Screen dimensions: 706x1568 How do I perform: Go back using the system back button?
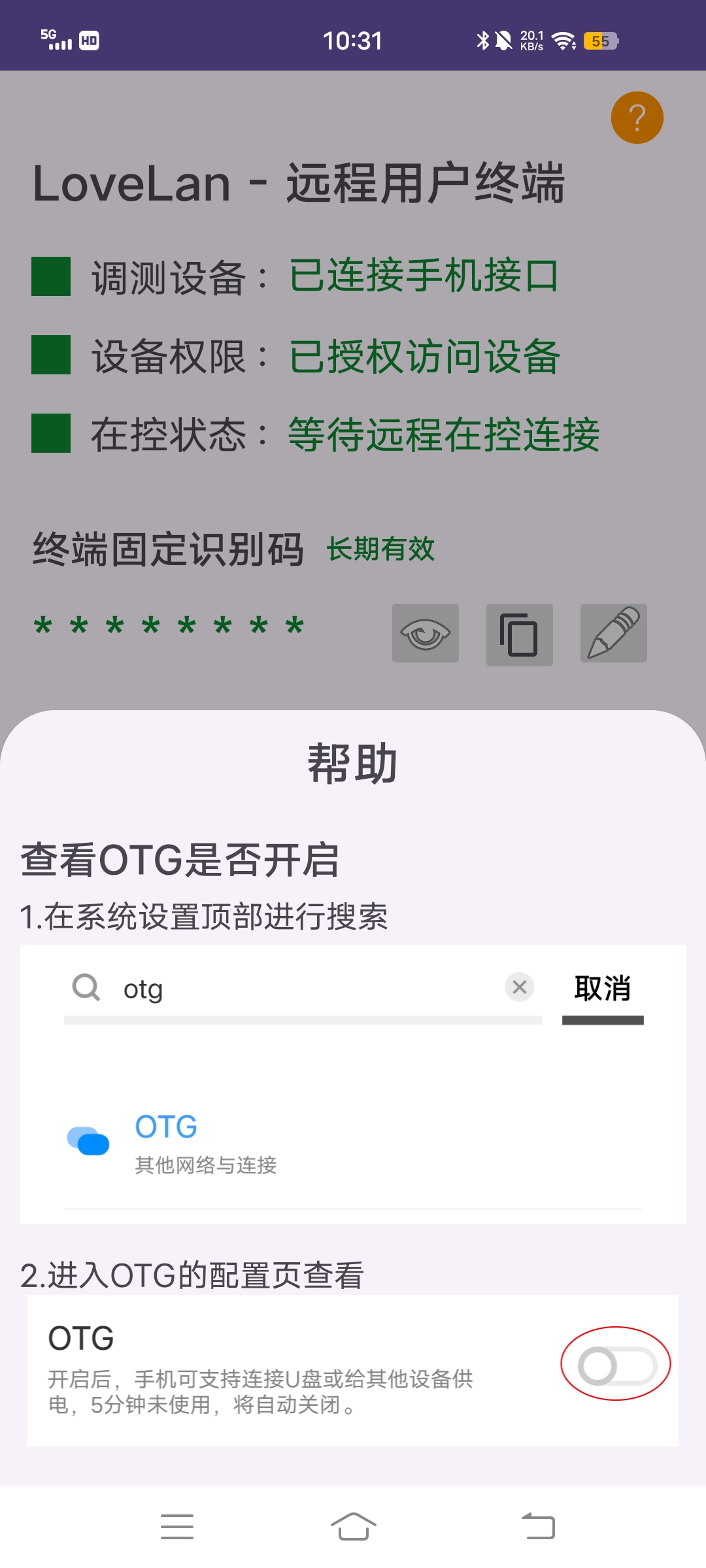pyautogui.click(x=538, y=1526)
